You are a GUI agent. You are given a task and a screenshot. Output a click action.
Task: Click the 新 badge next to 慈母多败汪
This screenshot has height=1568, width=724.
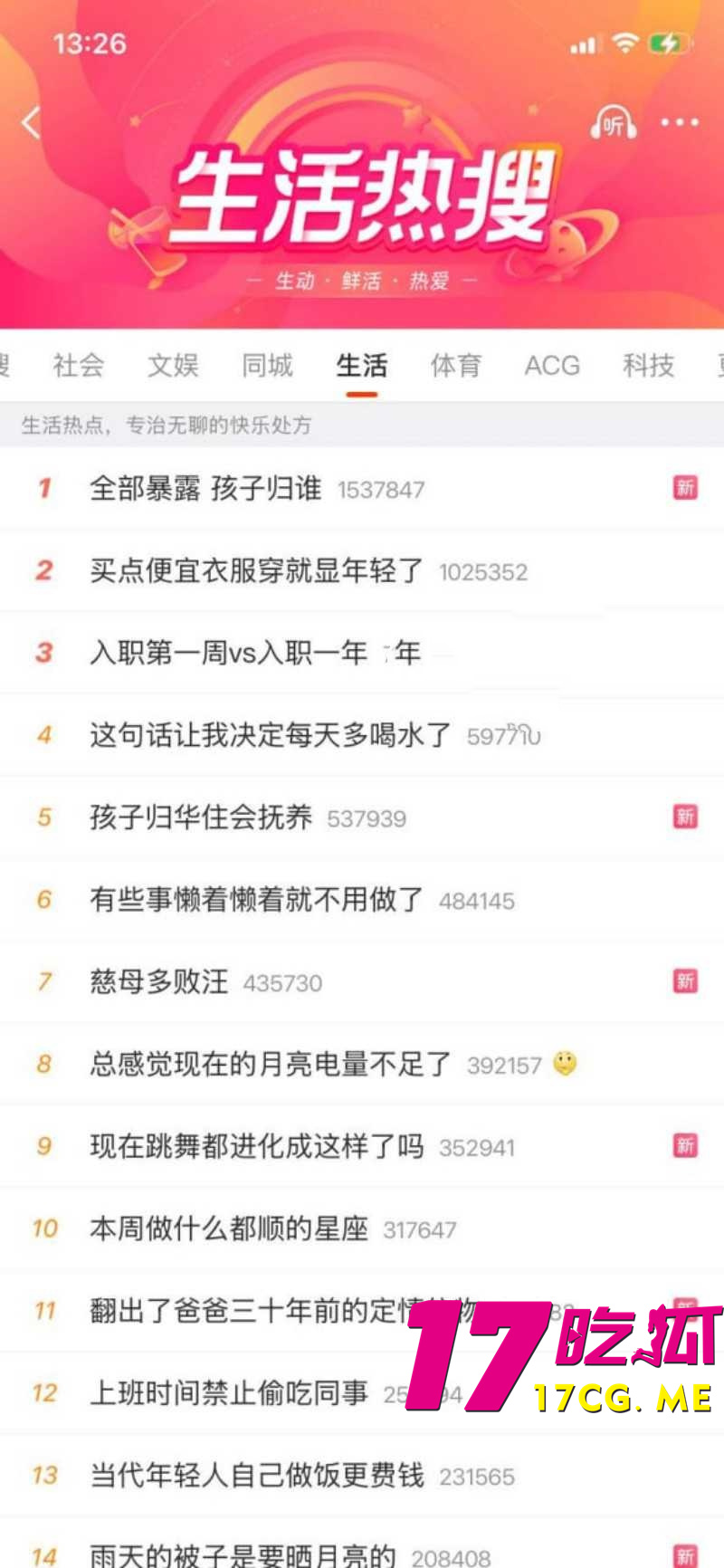point(685,981)
